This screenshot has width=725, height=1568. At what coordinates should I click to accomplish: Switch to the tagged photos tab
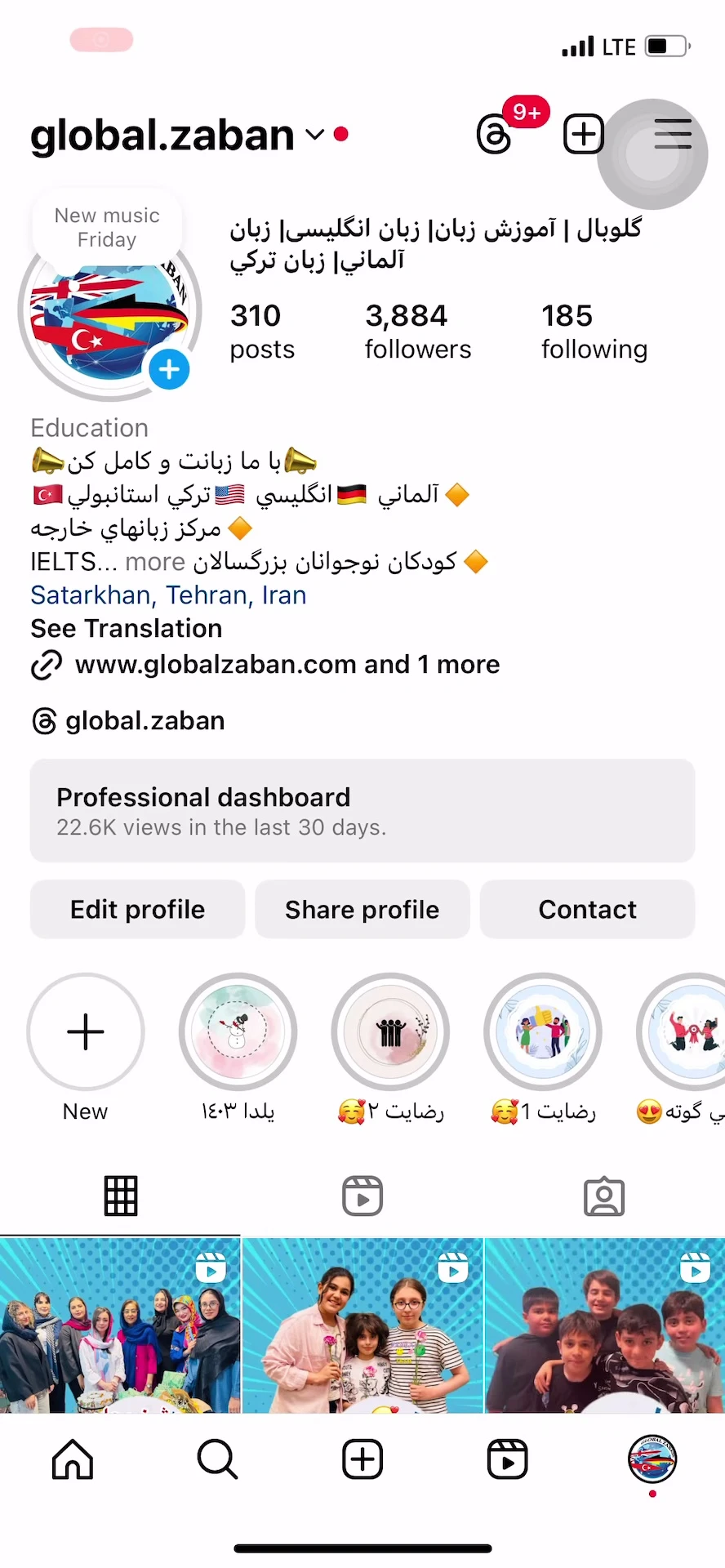click(x=603, y=1196)
